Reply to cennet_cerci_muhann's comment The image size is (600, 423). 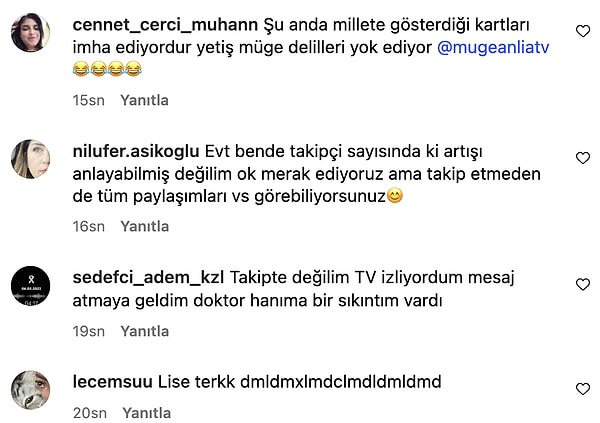click(x=144, y=100)
